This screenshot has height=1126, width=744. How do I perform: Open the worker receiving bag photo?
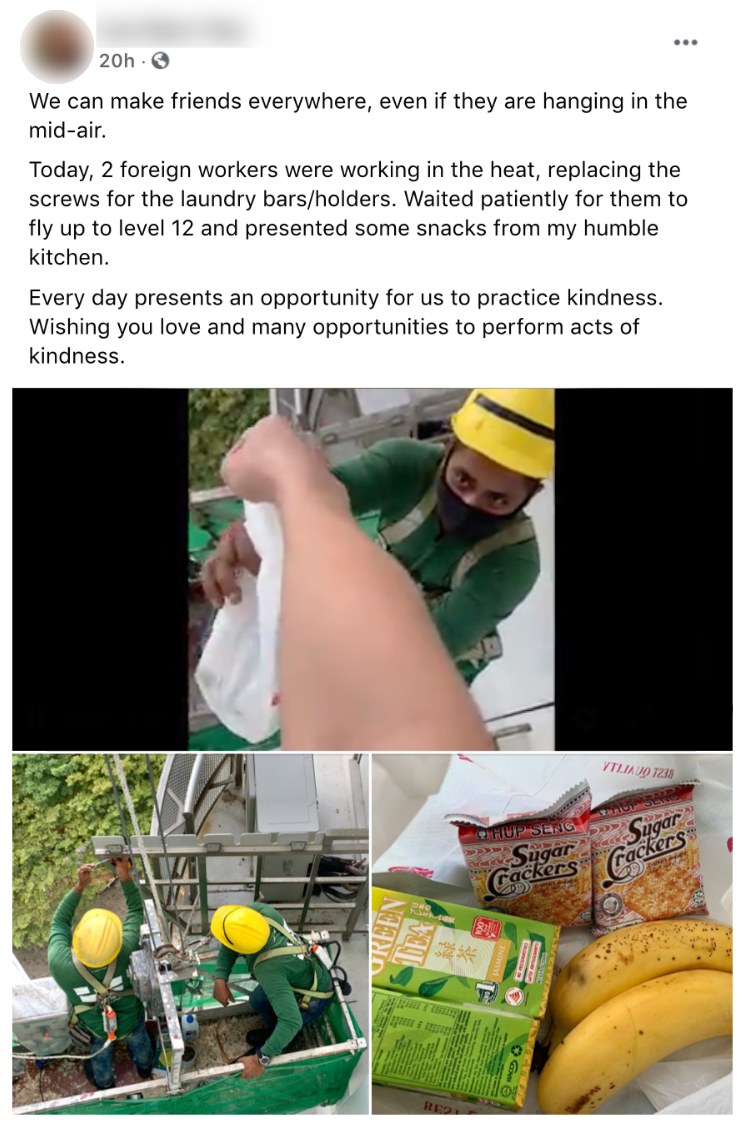tap(372, 569)
